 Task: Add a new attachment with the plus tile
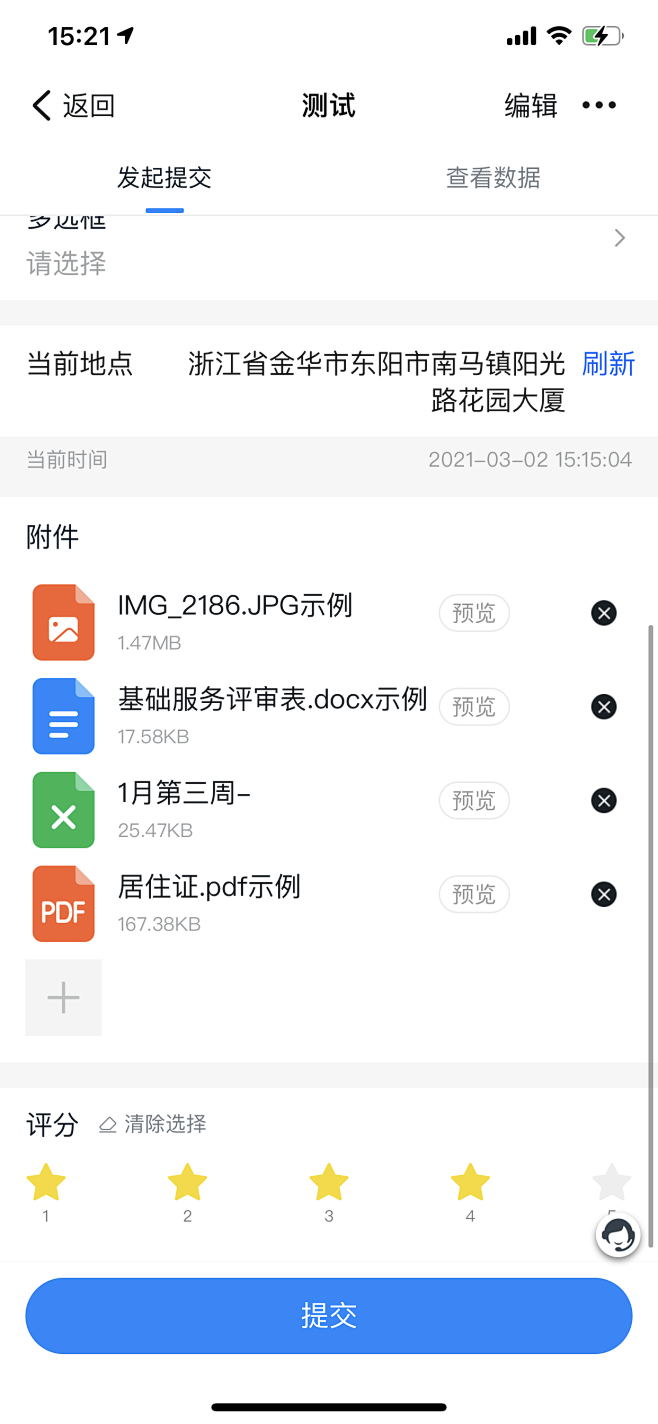point(63,997)
